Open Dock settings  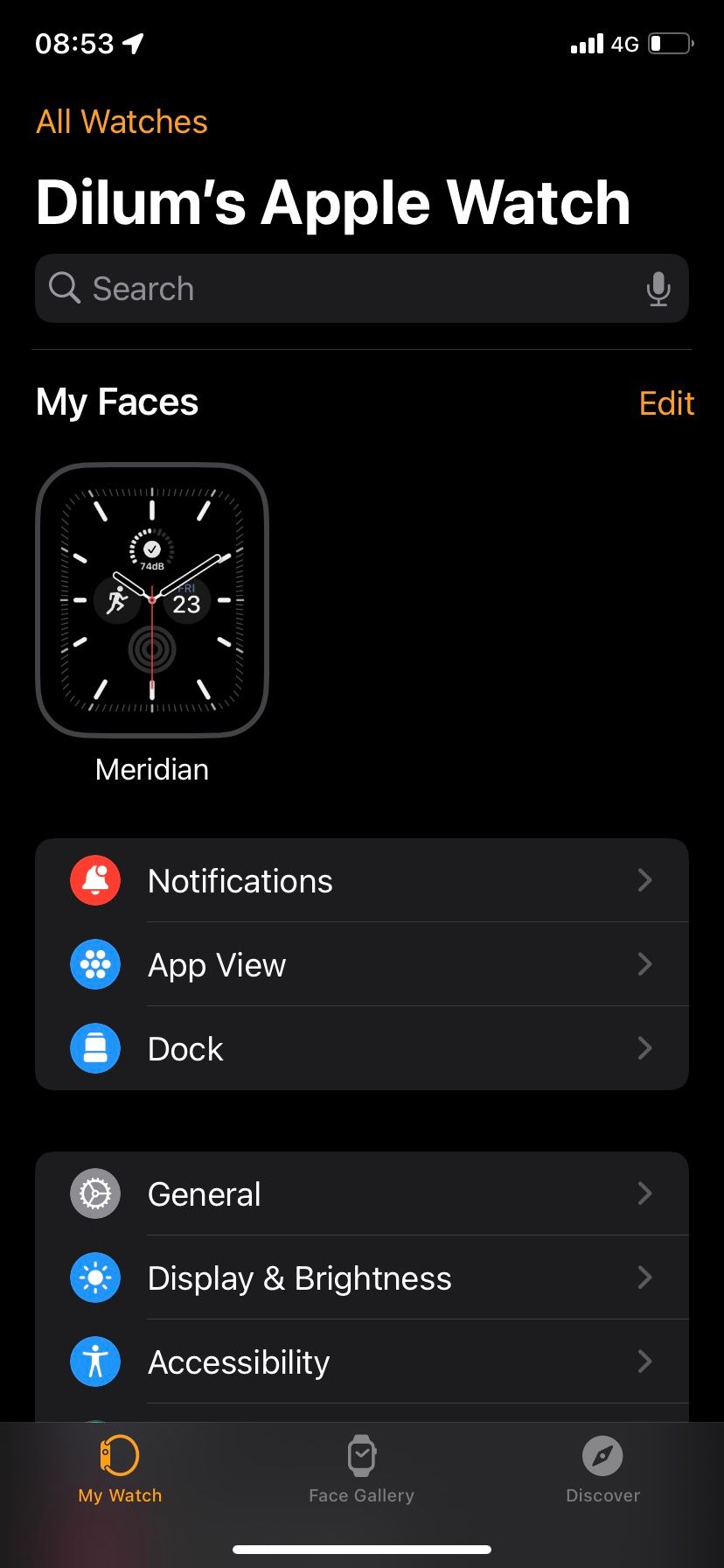(362, 1048)
